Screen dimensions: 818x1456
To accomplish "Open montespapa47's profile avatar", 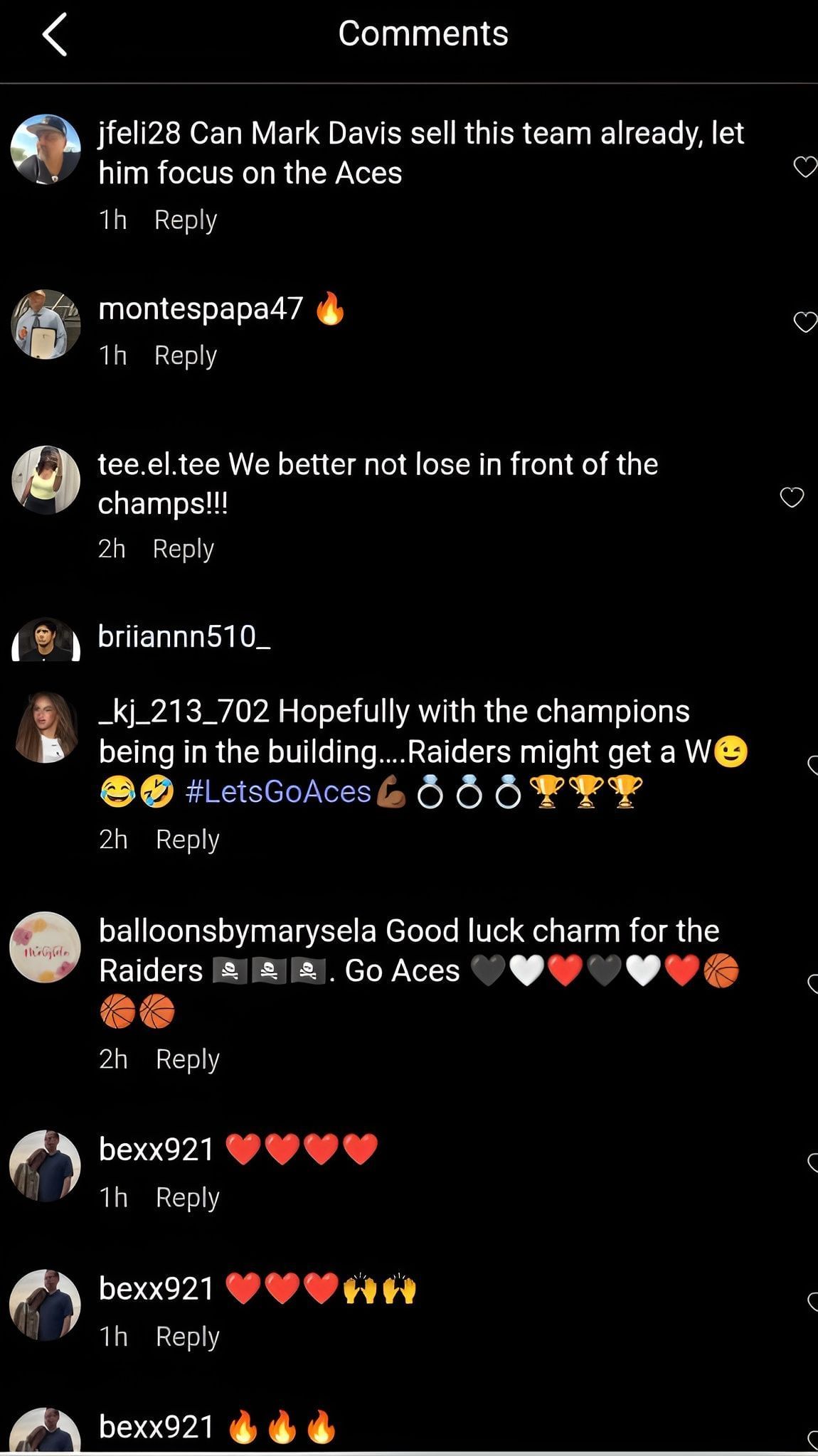I will click(46, 324).
